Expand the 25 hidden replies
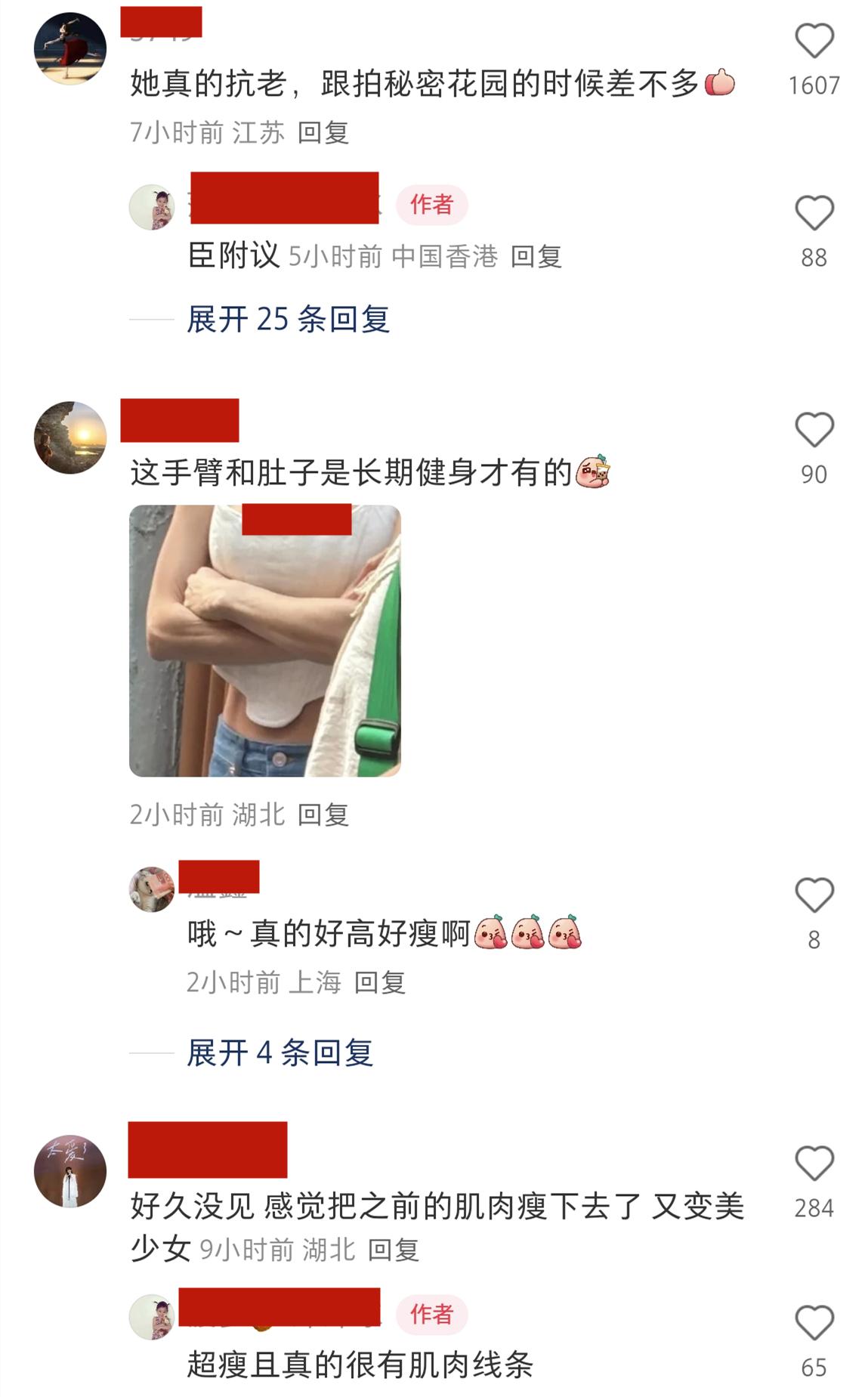Screen dimensions: 868x1397 pyautogui.click(x=288, y=320)
